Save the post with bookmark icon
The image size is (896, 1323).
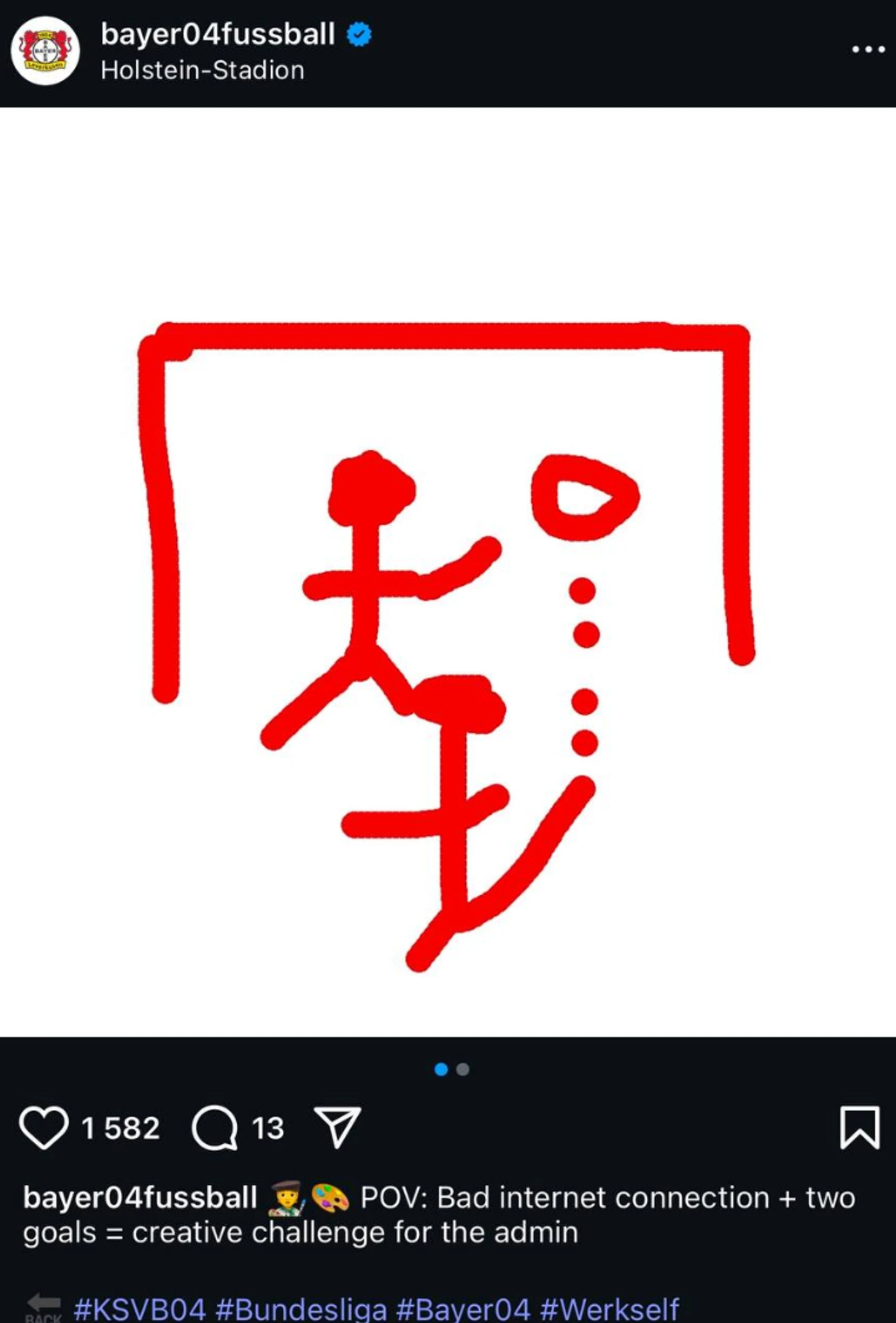coord(859,1128)
